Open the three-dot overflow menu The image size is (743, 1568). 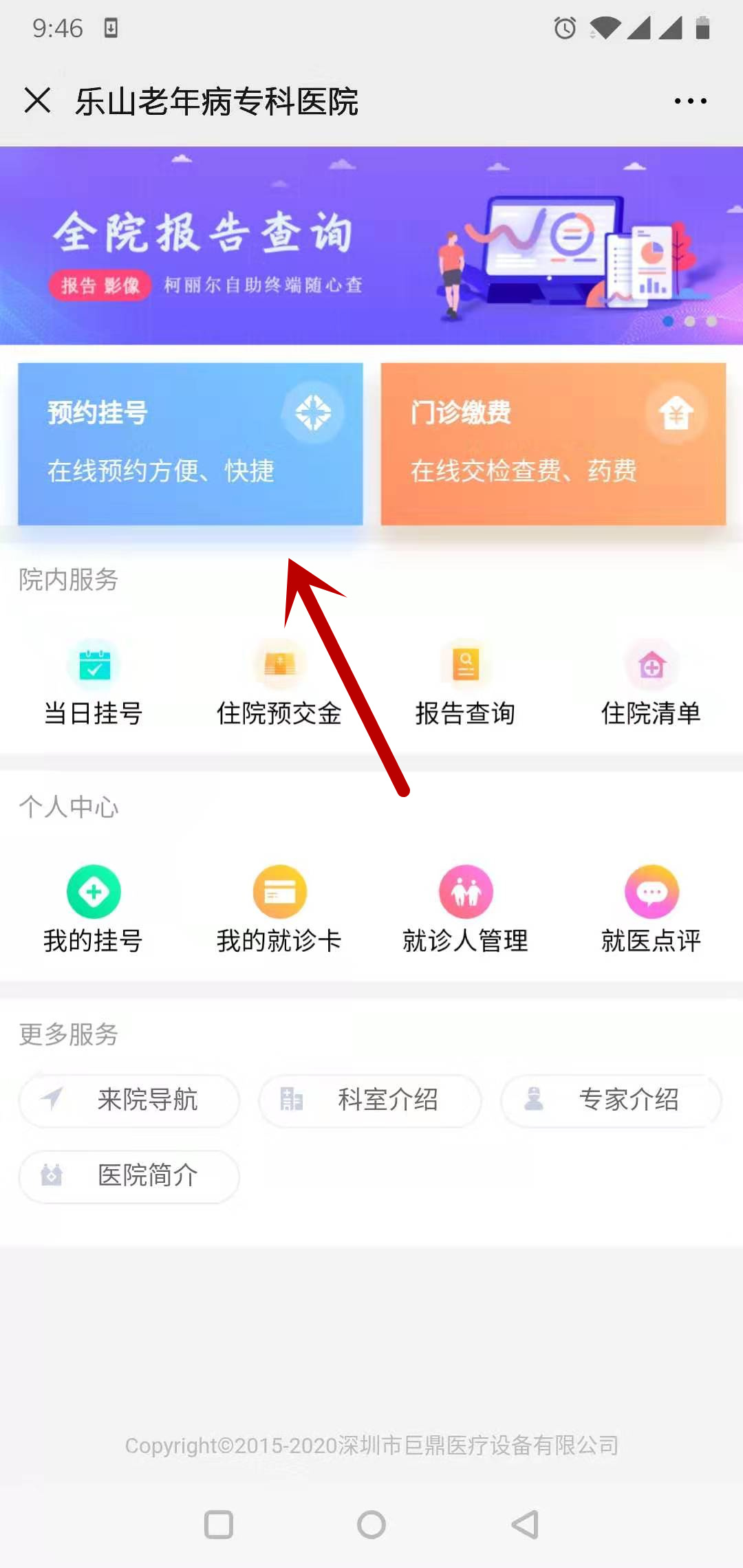[690, 101]
